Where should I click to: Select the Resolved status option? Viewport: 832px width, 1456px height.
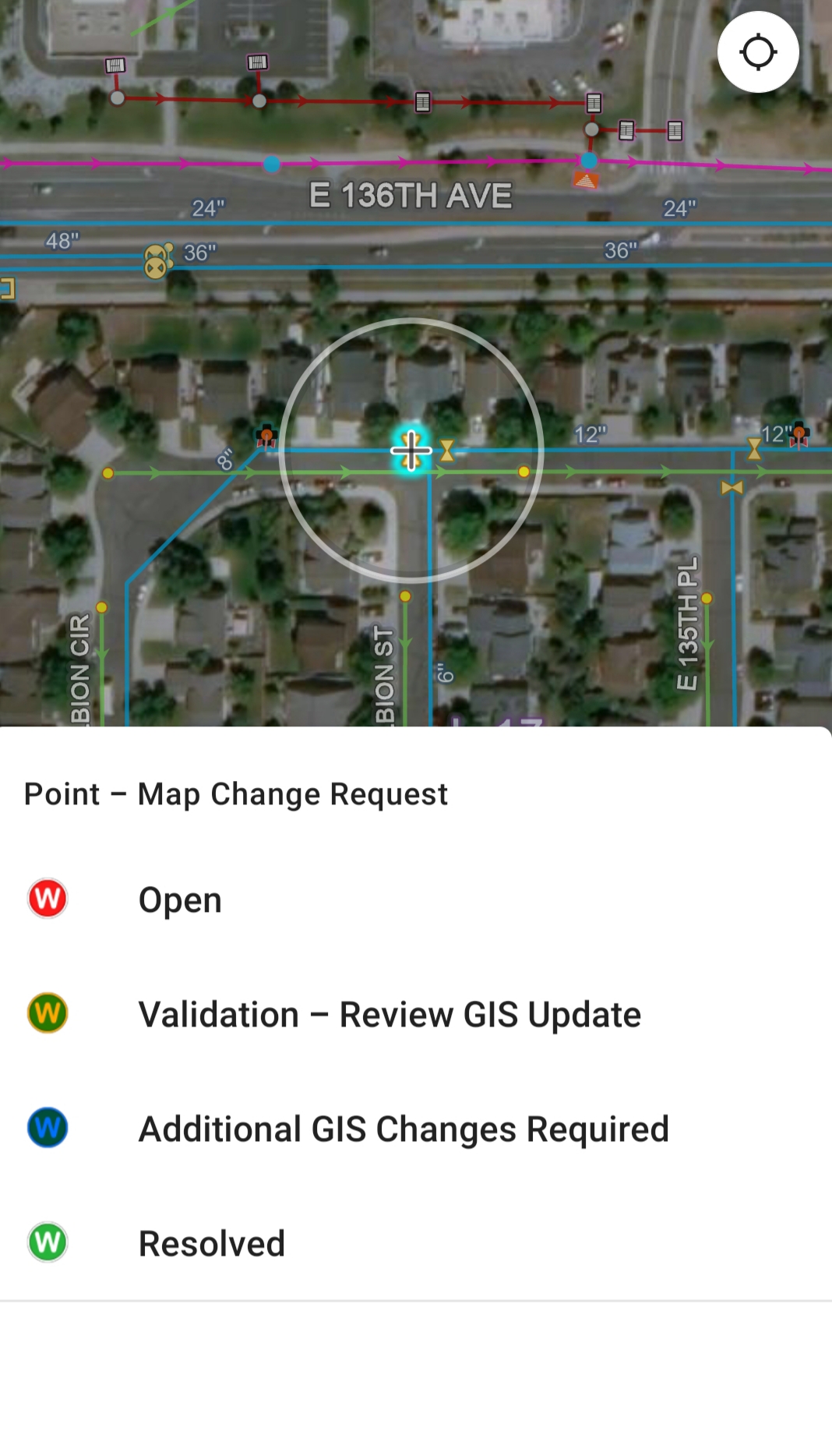tap(211, 1243)
